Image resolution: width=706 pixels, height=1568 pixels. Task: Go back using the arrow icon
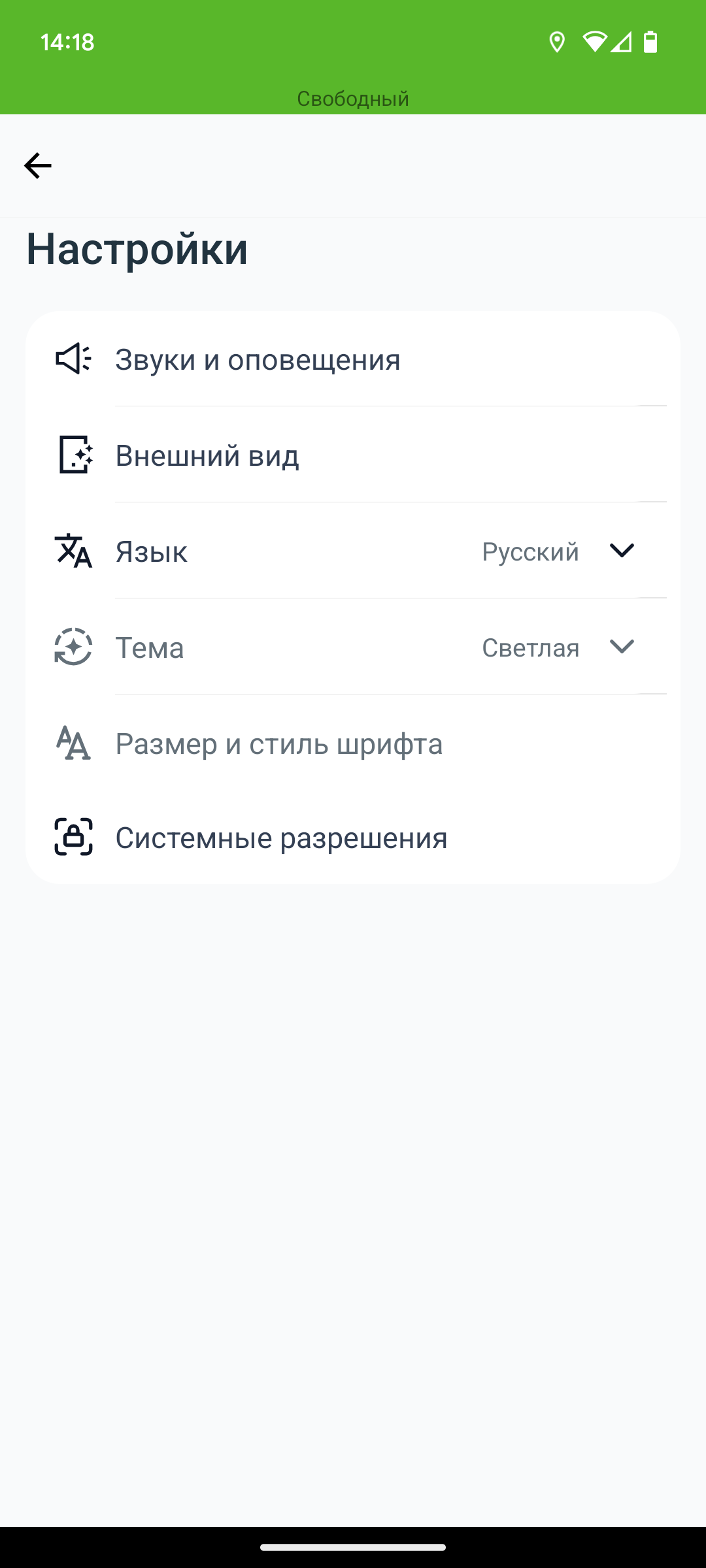coord(38,166)
